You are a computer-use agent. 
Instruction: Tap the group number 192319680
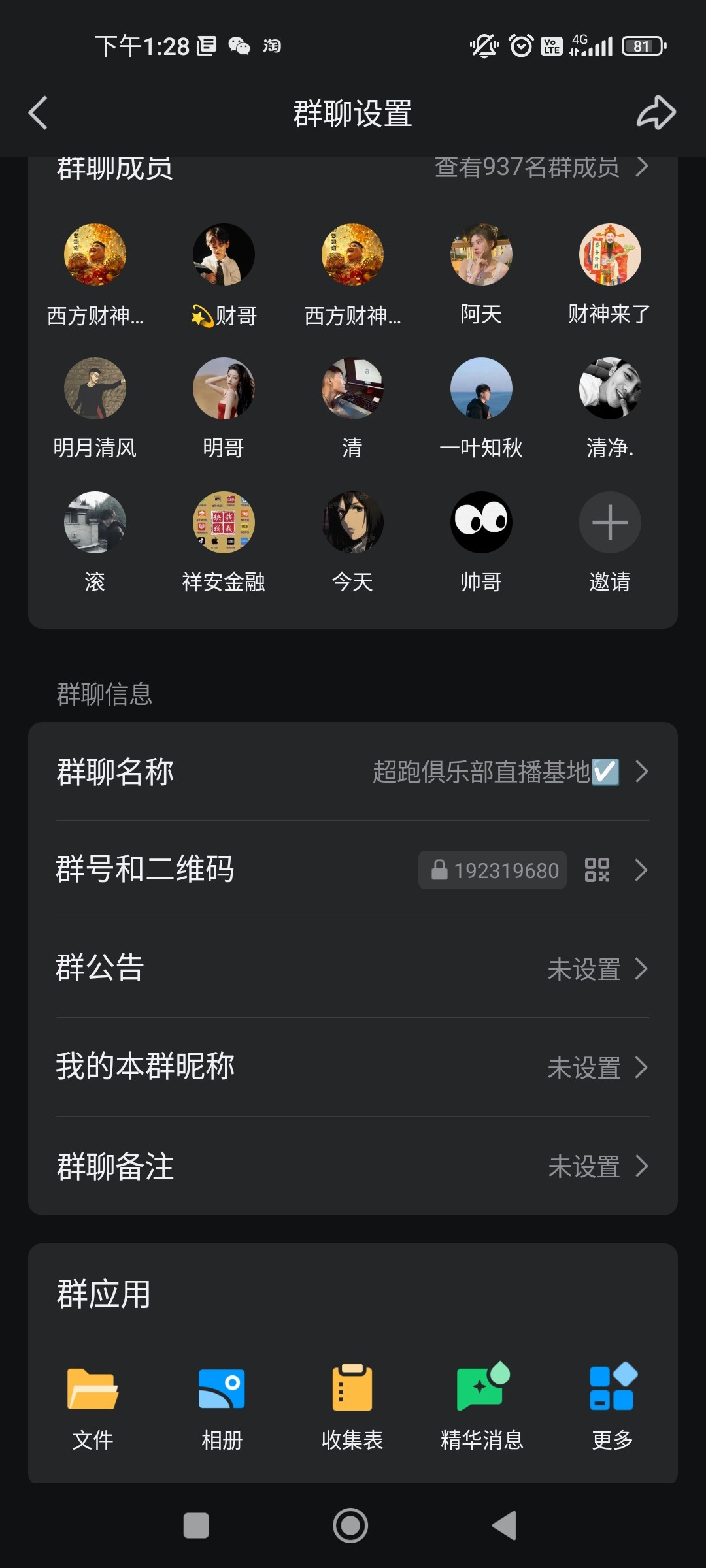[492, 870]
